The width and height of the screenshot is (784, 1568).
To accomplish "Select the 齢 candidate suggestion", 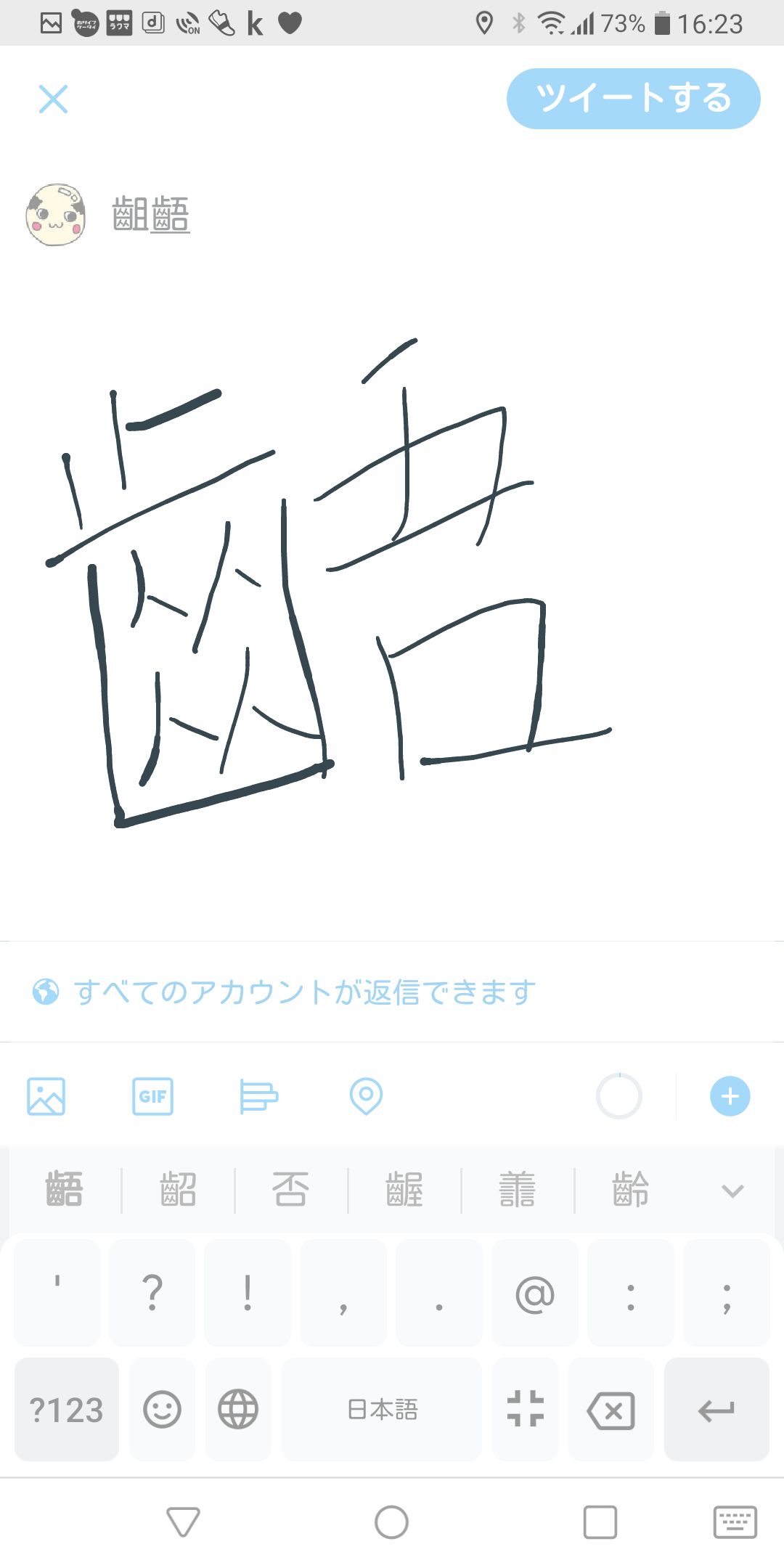I will [x=630, y=1191].
